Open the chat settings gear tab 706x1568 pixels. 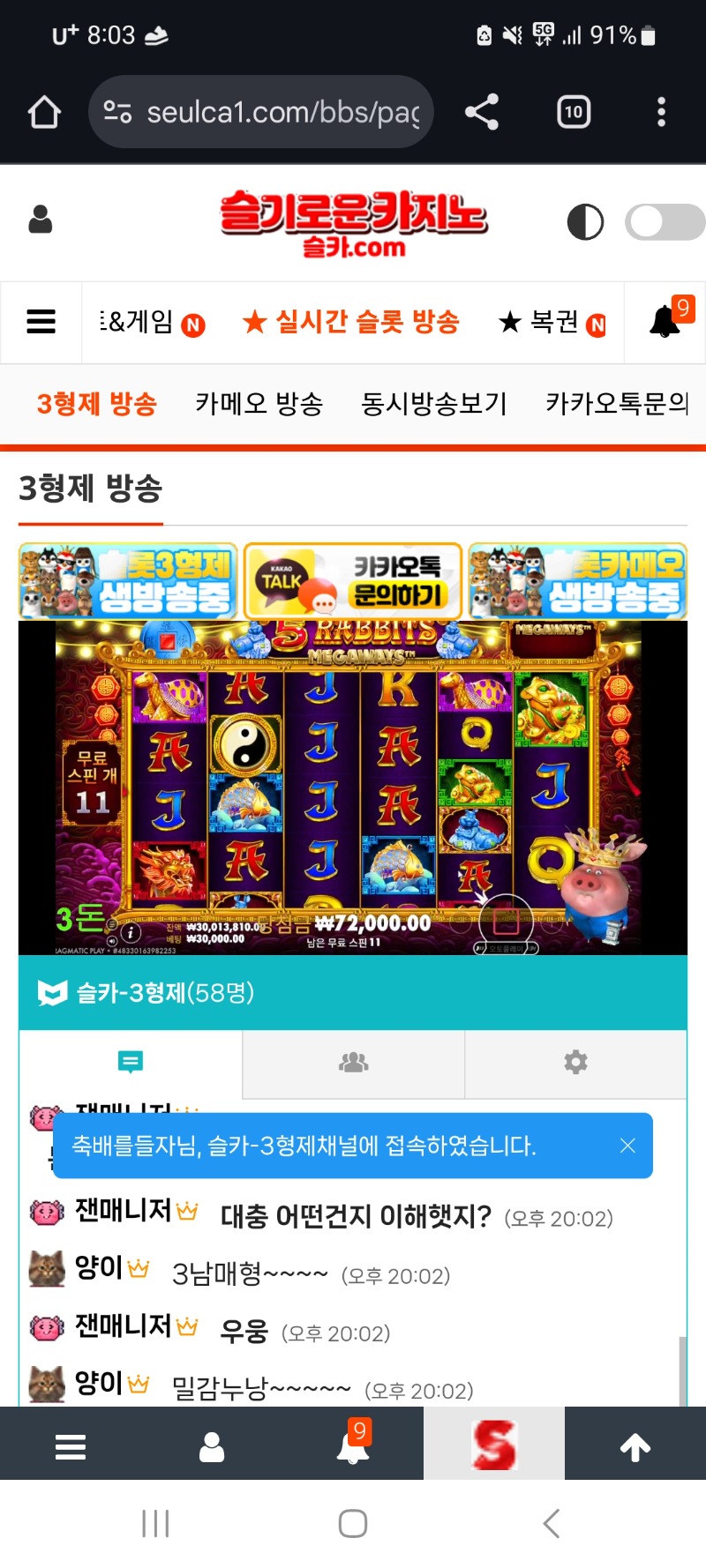pyautogui.click(x=575, y=1063)
